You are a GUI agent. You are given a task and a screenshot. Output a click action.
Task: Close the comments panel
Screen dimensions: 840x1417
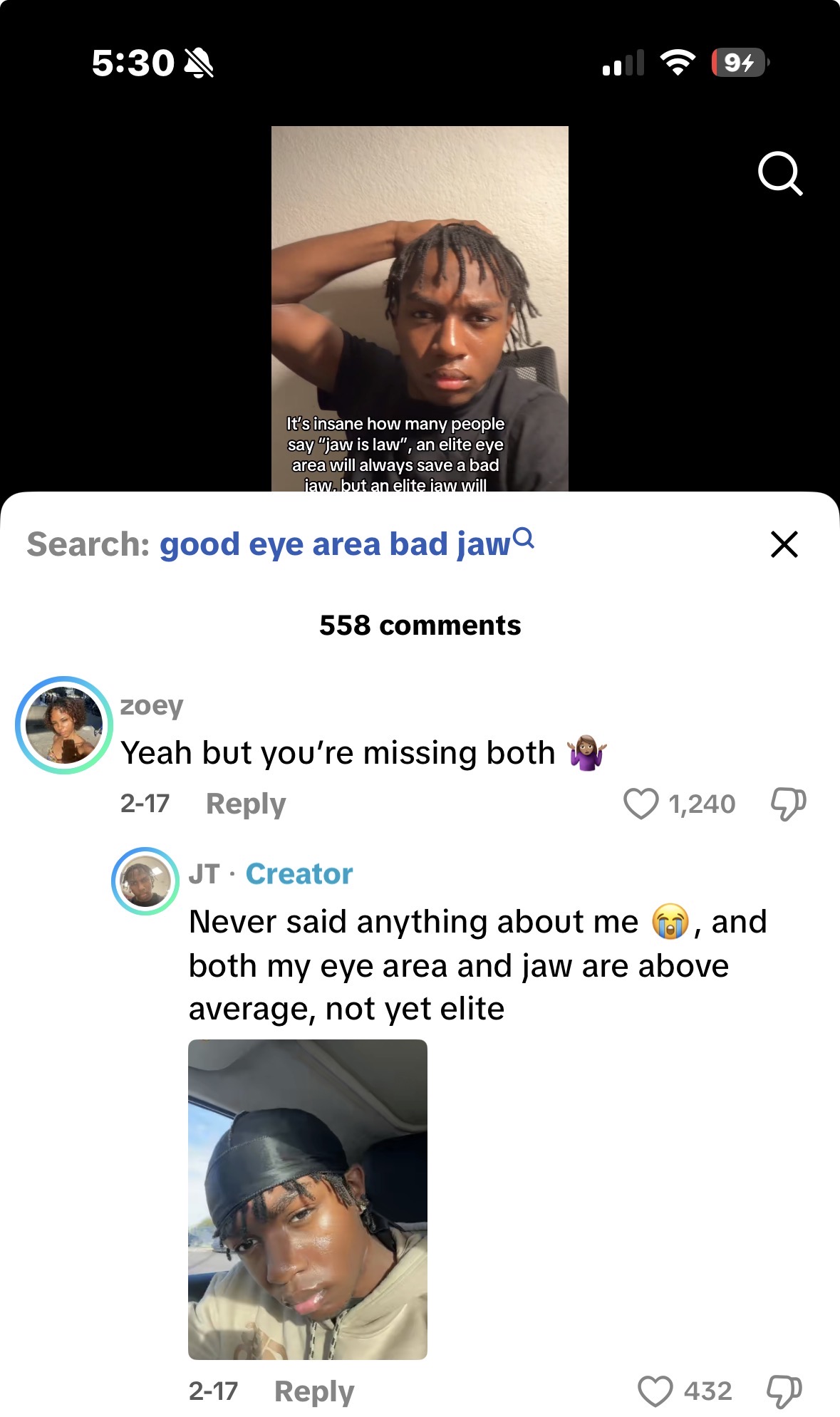point(784,544)
